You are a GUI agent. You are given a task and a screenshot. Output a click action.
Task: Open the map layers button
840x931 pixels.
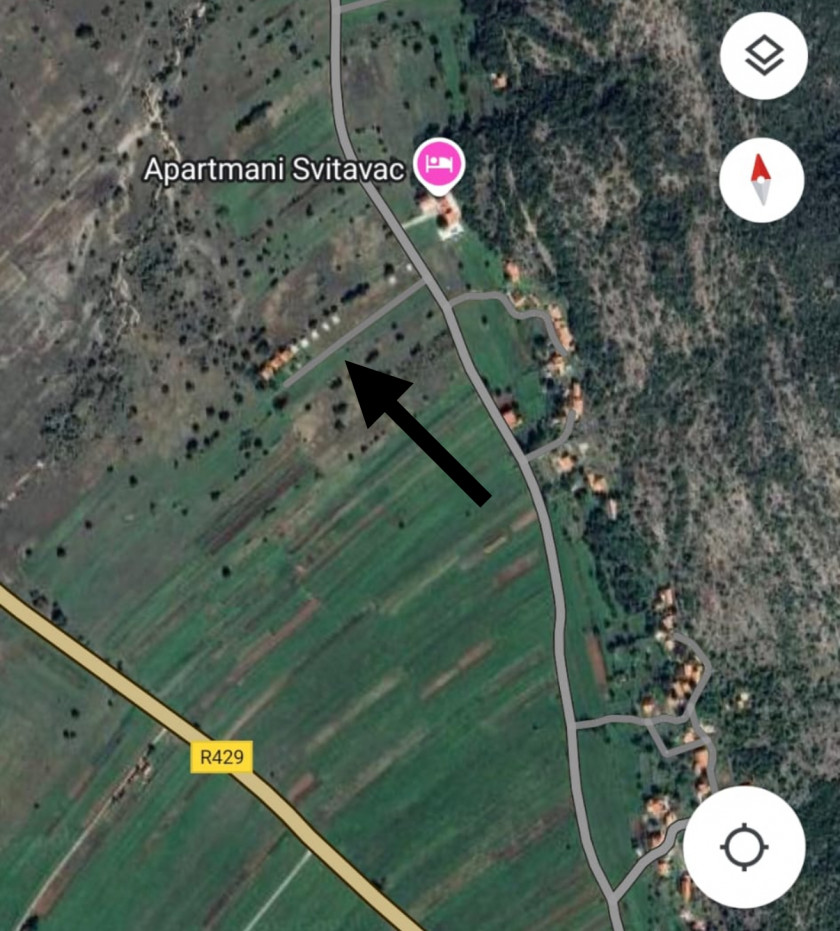(763, 56)
